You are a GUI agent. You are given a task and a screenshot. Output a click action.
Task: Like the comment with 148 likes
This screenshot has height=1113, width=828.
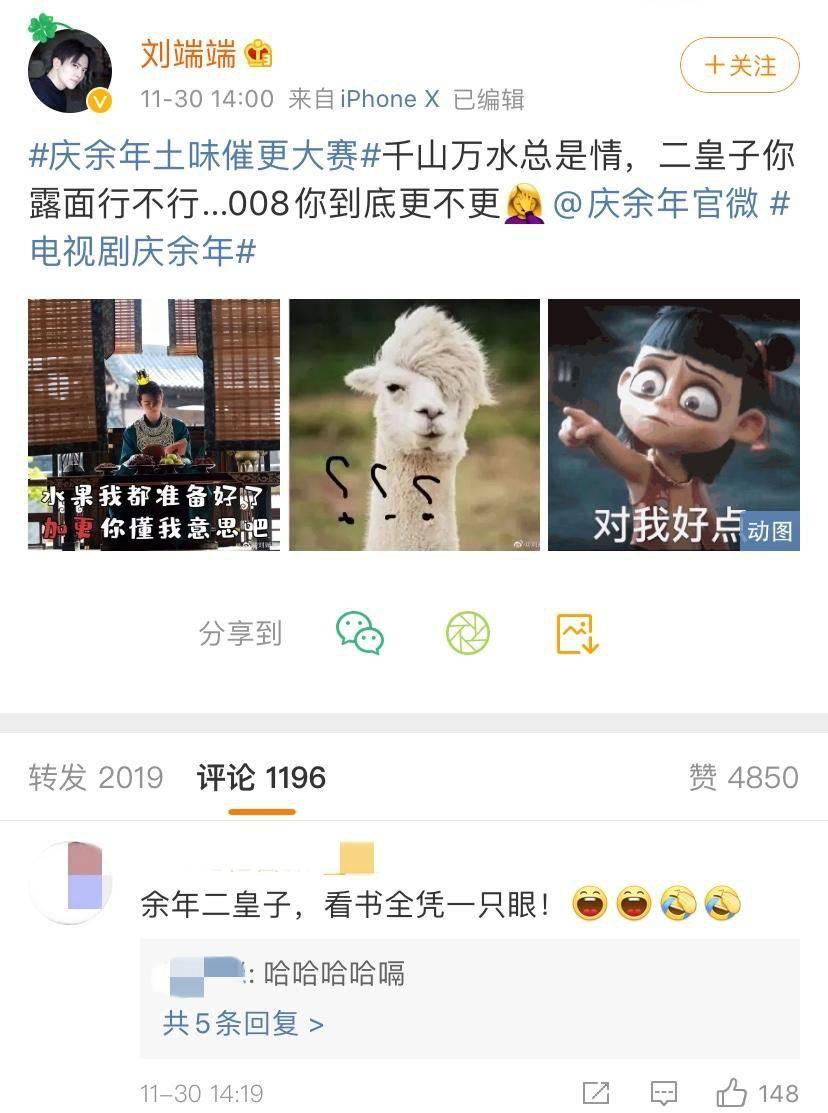click(733, 1093)
